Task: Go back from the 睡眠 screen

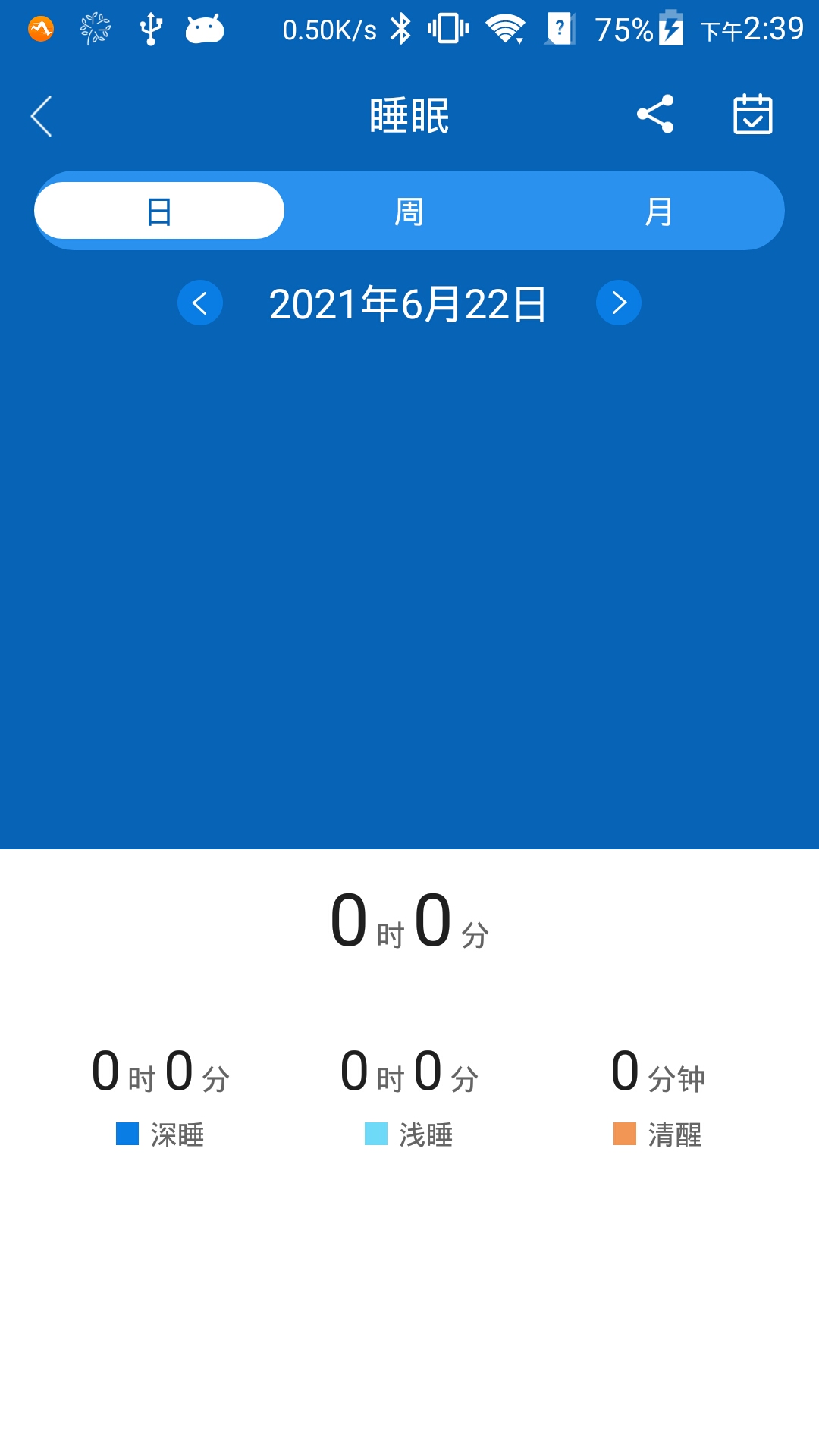Action: point(42,116)
